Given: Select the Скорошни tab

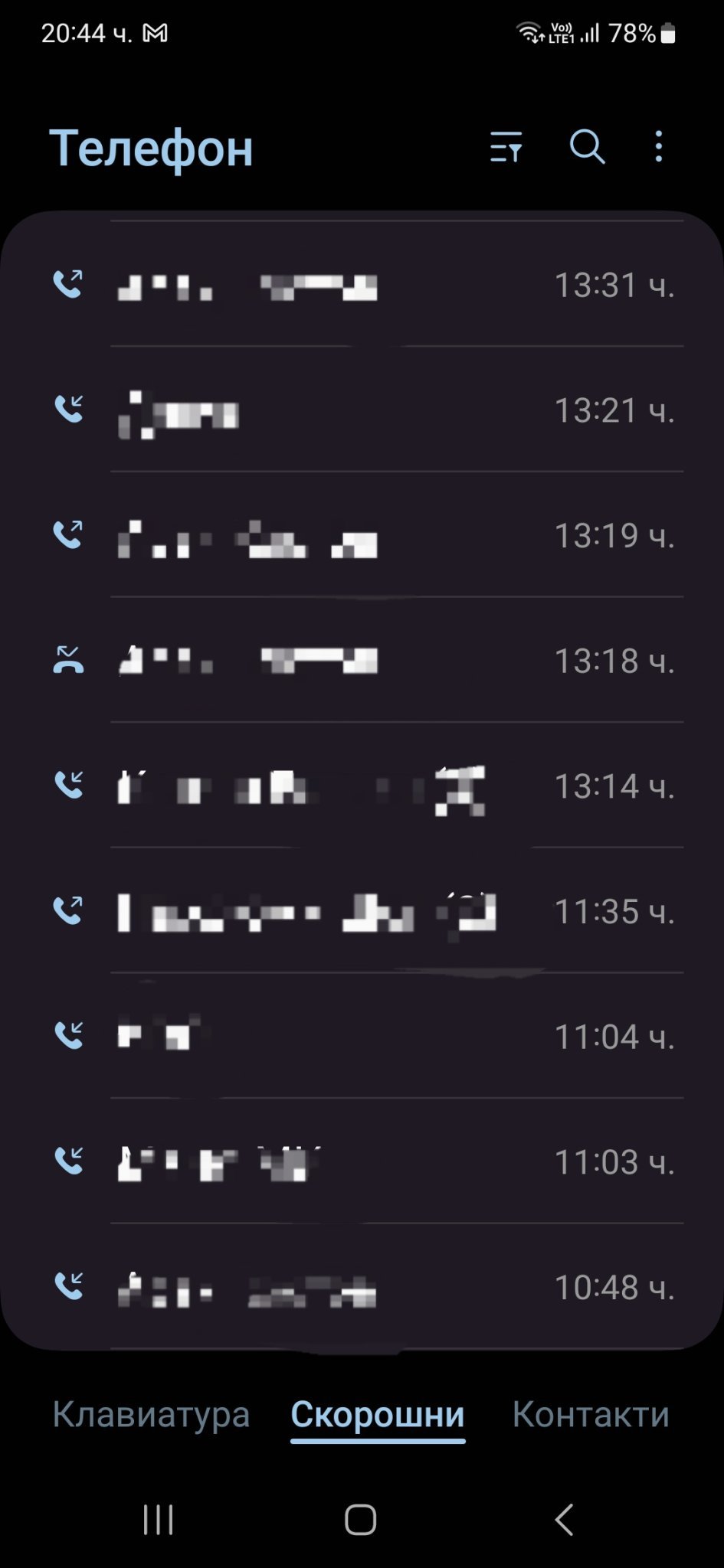Looking at the screenshot, I should (378, 1414).
